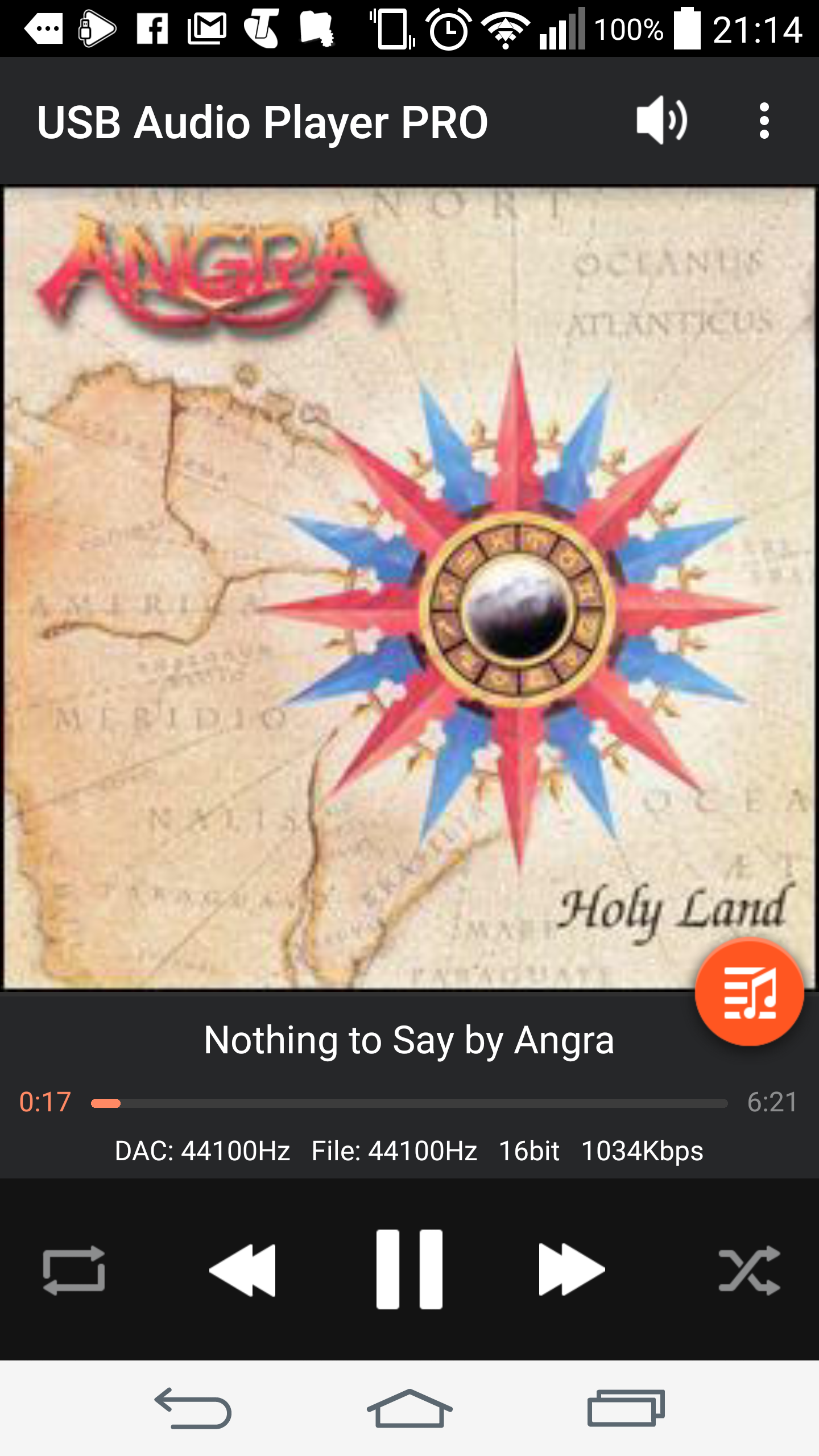Toggle repeat mode
The height and width of the screenshot is (1456, 819).
74,1271
